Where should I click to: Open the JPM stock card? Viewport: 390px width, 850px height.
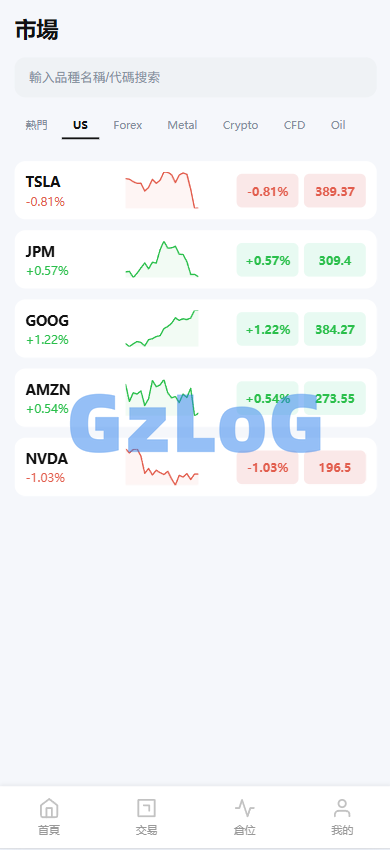coord(195,260)
